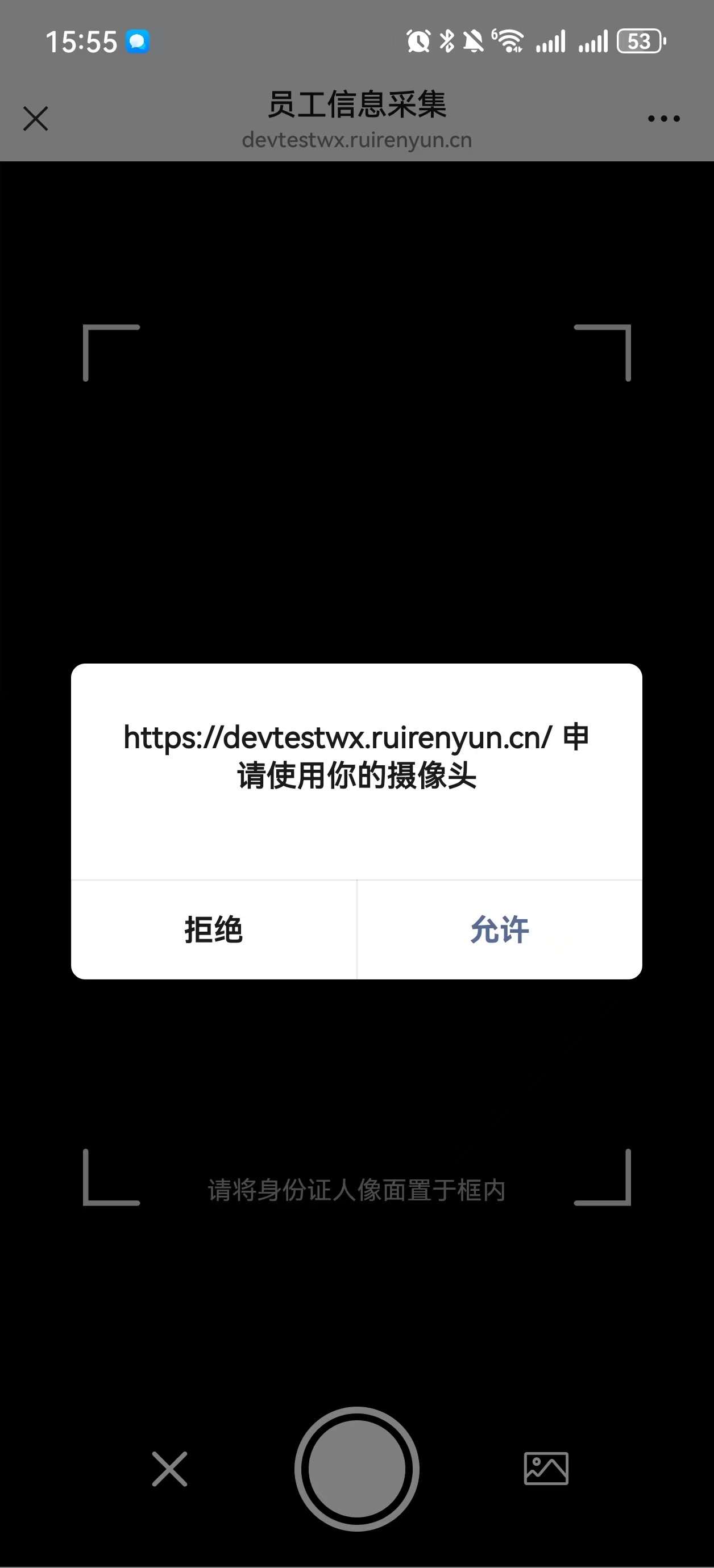Close the 员工信息采集 web page
The height and width of the screenshot is (1568, 714).
click(x=35, y=119)
